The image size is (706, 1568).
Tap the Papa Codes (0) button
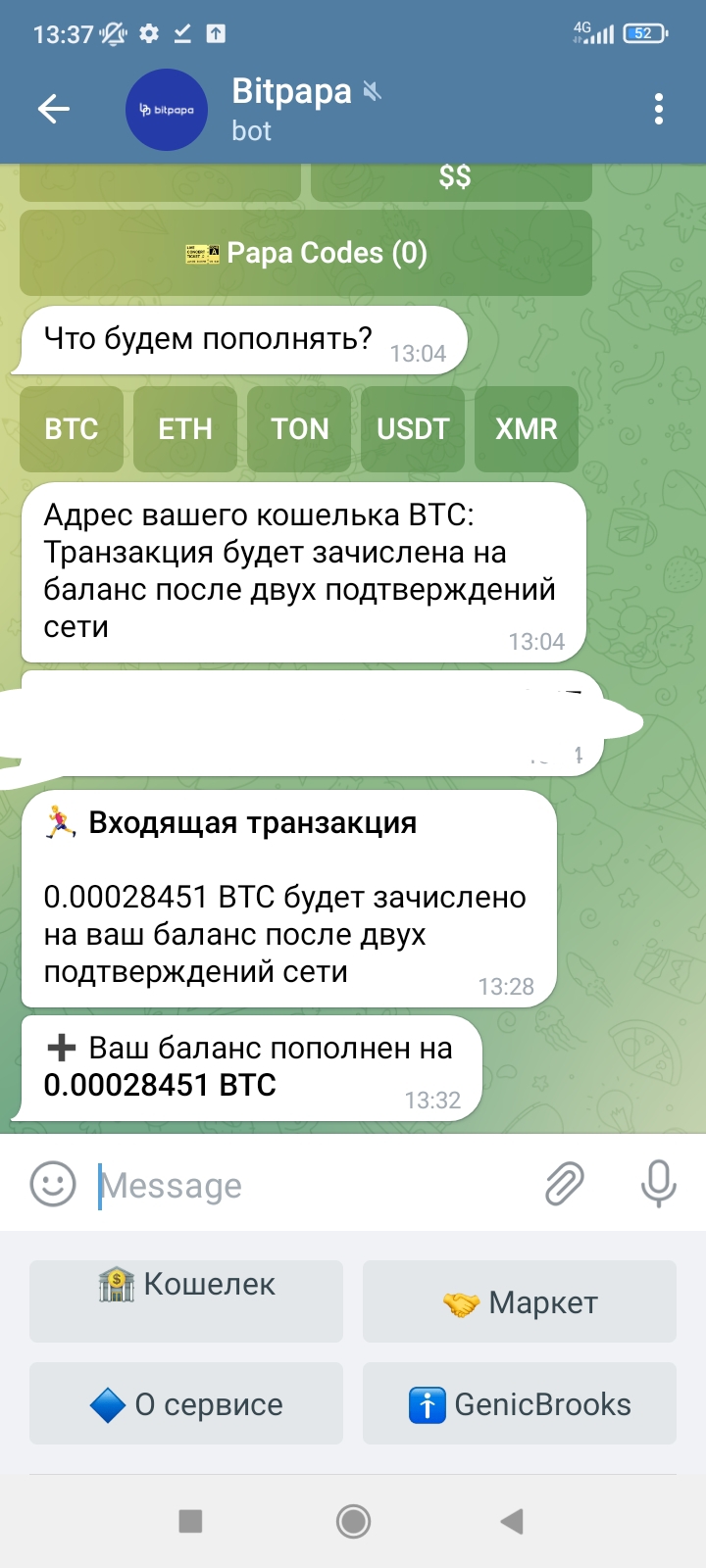pos(305,253)
